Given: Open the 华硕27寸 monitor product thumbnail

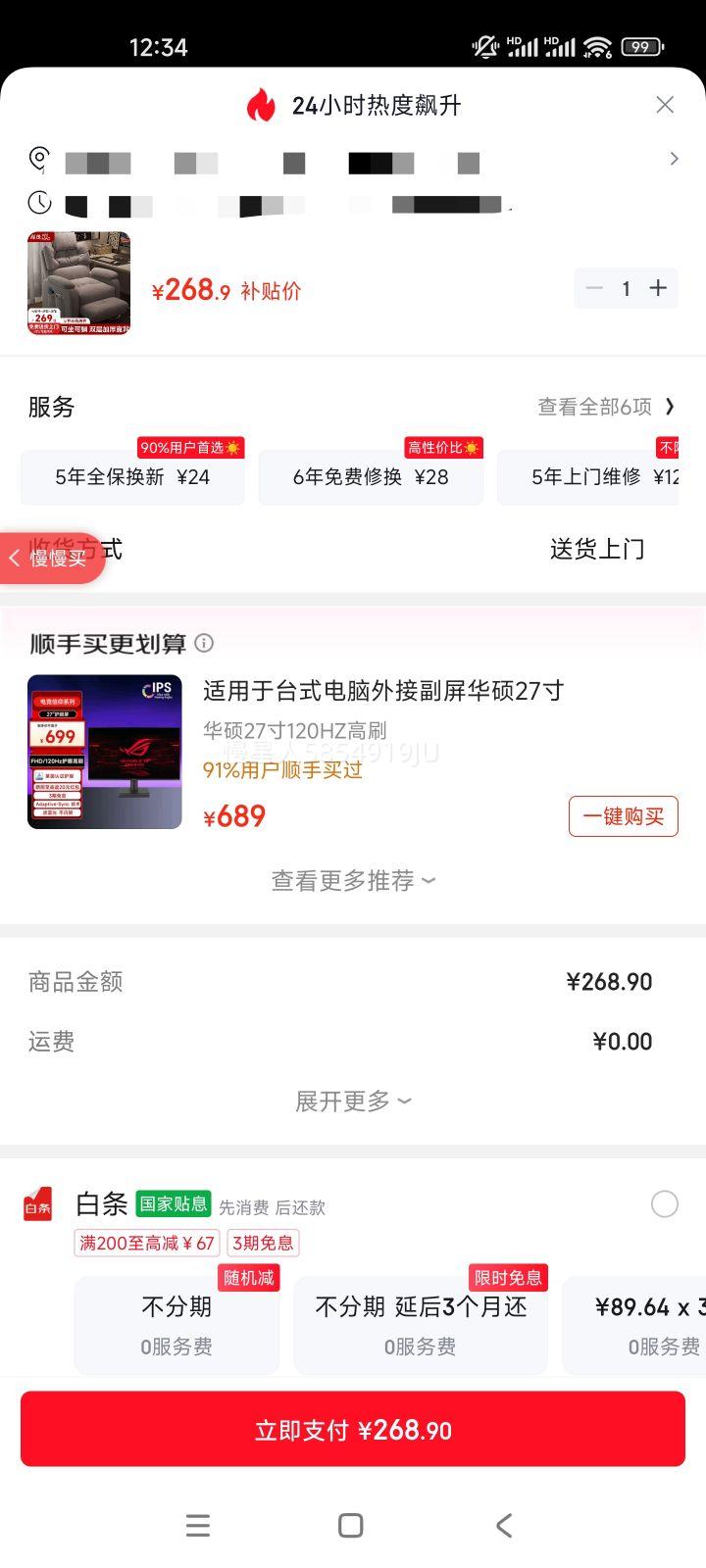Looking at the screenshot, I should point(105,752).
